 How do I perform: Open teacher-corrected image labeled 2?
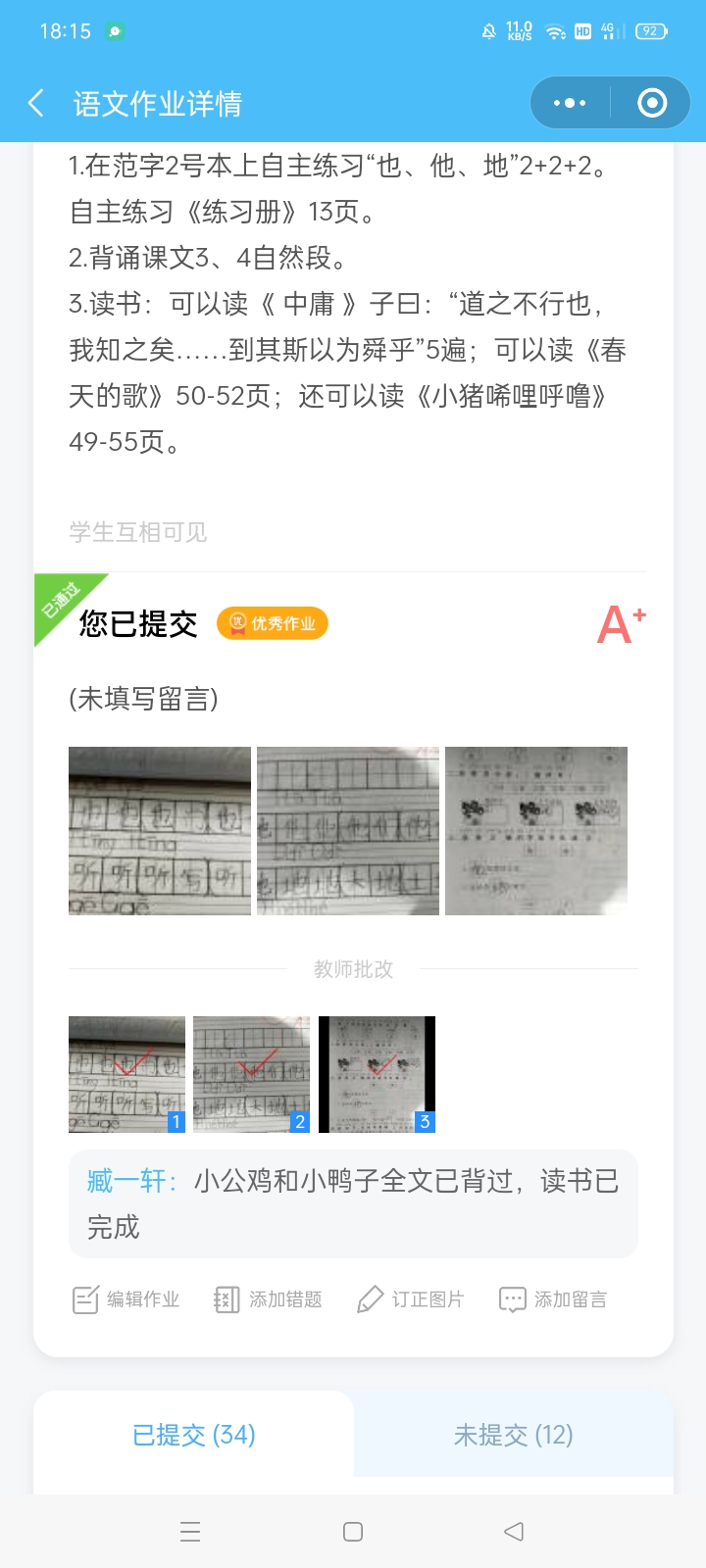[251, 1073]
